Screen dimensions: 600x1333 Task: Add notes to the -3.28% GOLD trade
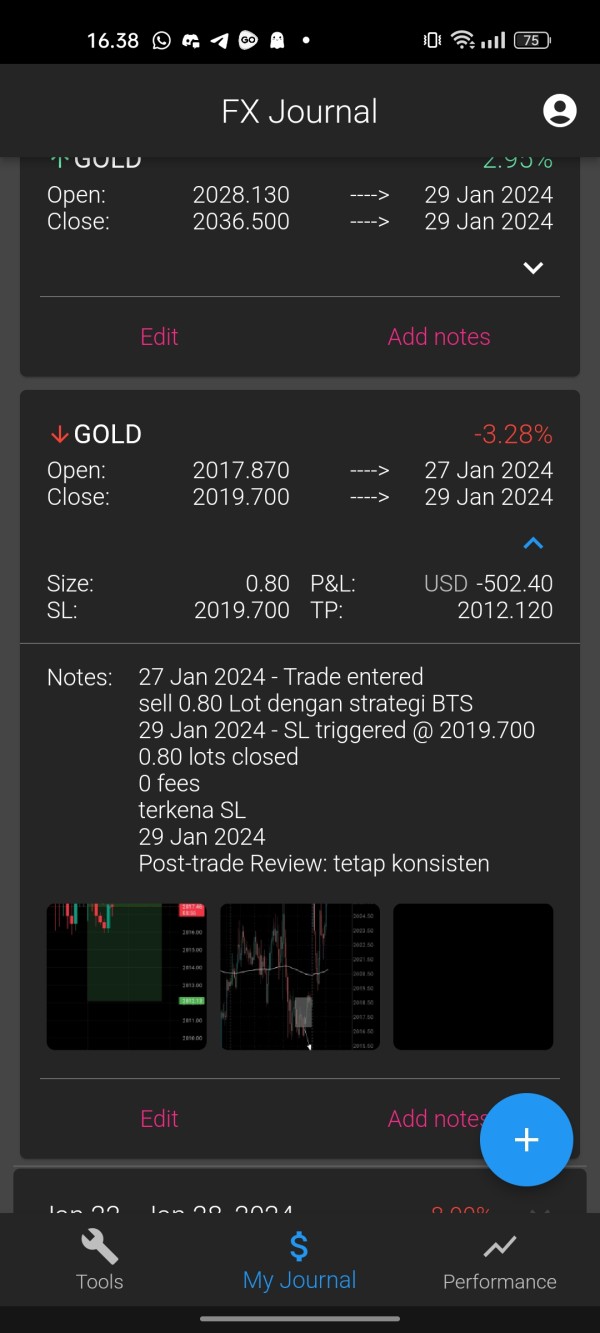click(432, 1119)
